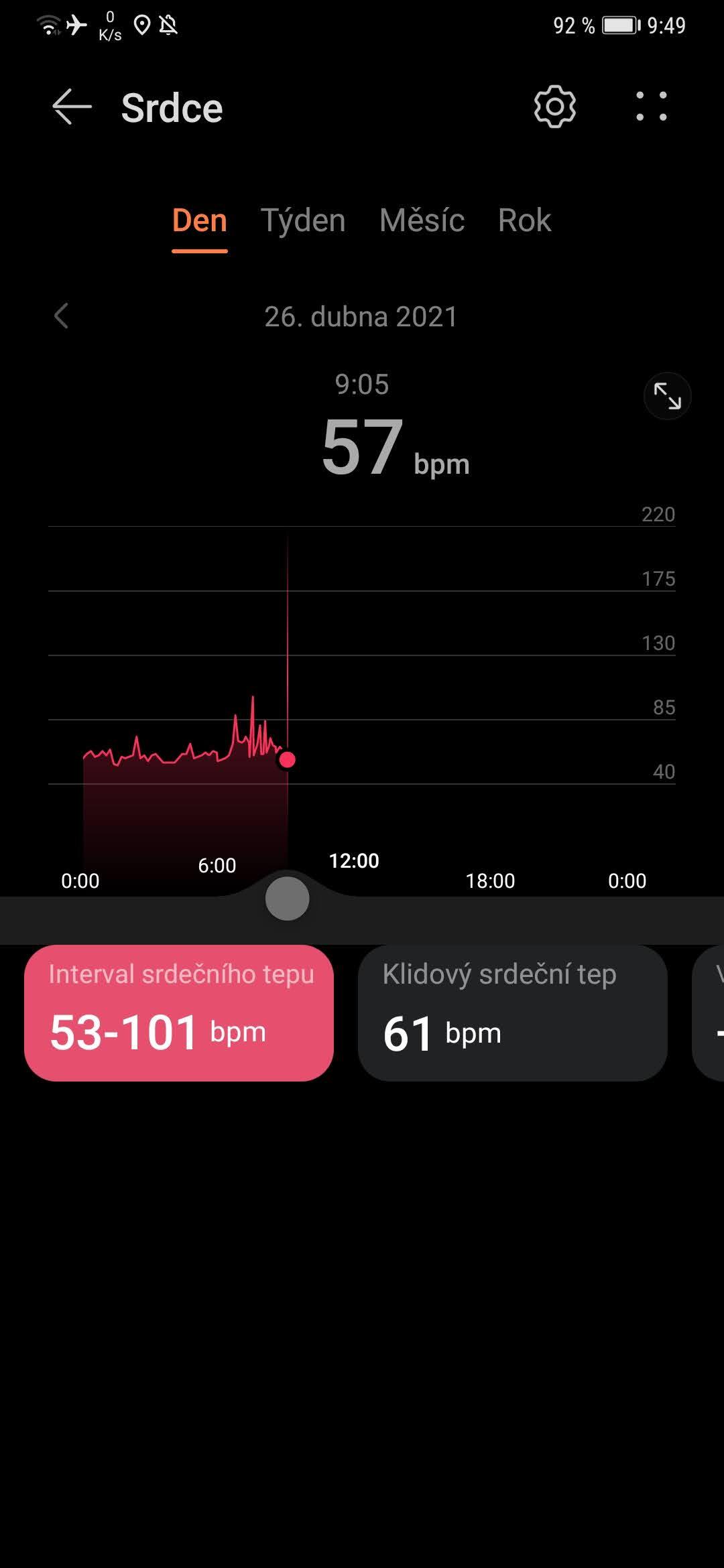Select the Den tab
The height and width of the screenshot is (1568, 724).
[x=199, y=220]
